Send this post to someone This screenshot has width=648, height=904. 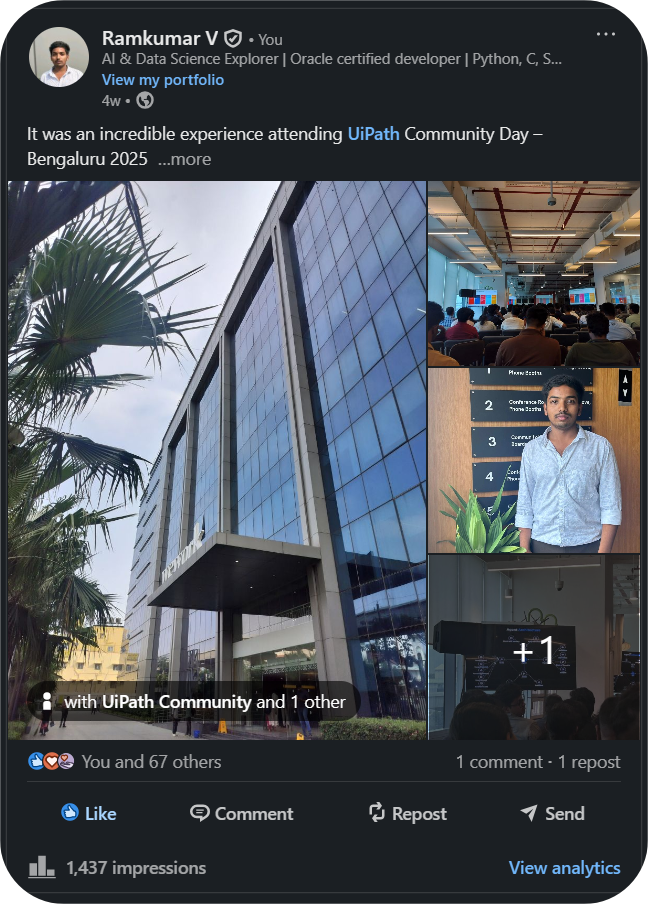552,813
